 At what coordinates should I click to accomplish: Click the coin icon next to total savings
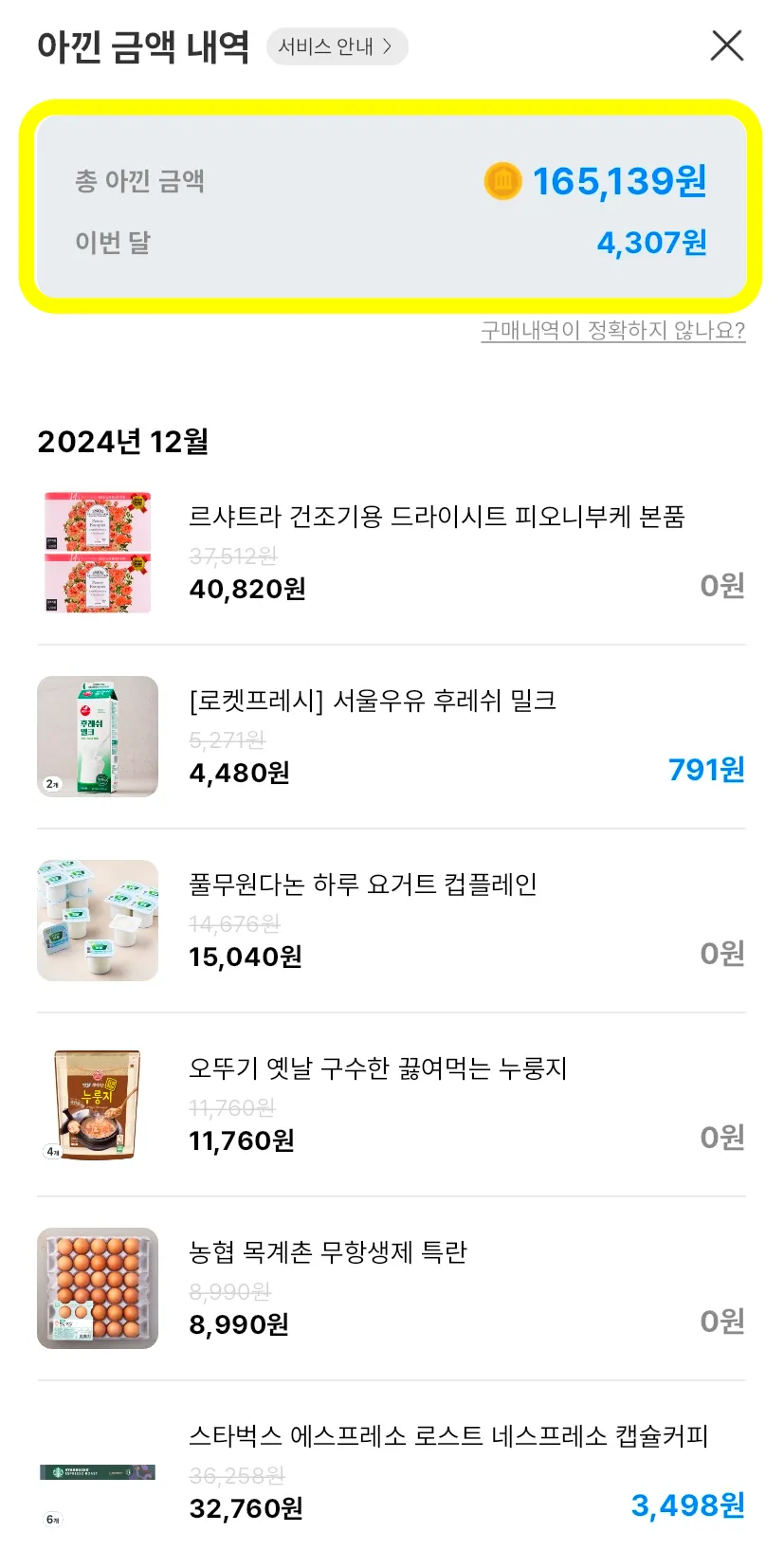click(x=505, y=182)
